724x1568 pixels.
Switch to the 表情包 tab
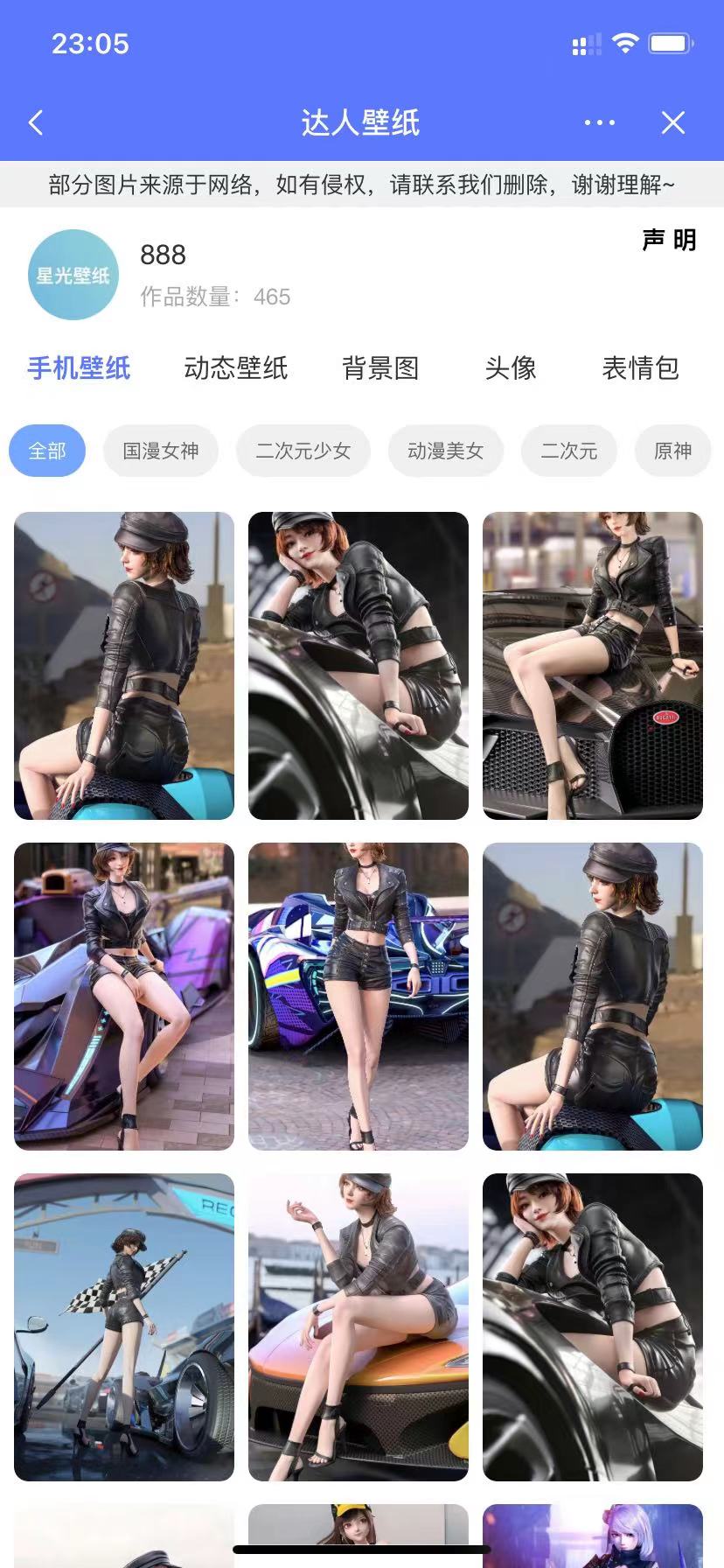[640, 368]
